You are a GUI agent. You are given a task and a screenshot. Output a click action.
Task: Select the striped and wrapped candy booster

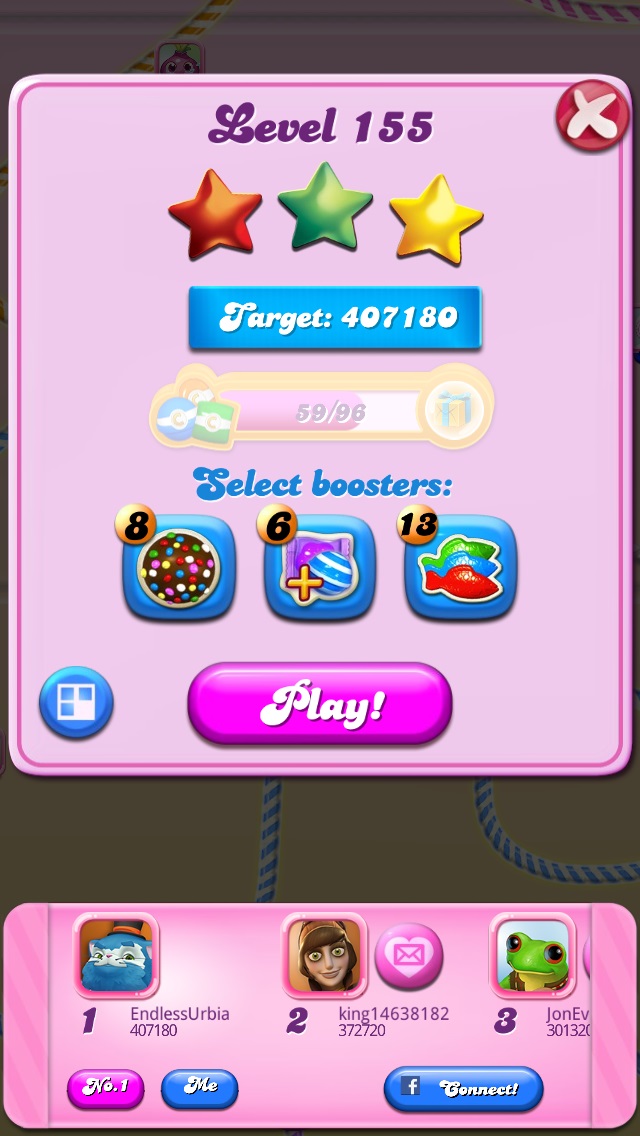319,569
